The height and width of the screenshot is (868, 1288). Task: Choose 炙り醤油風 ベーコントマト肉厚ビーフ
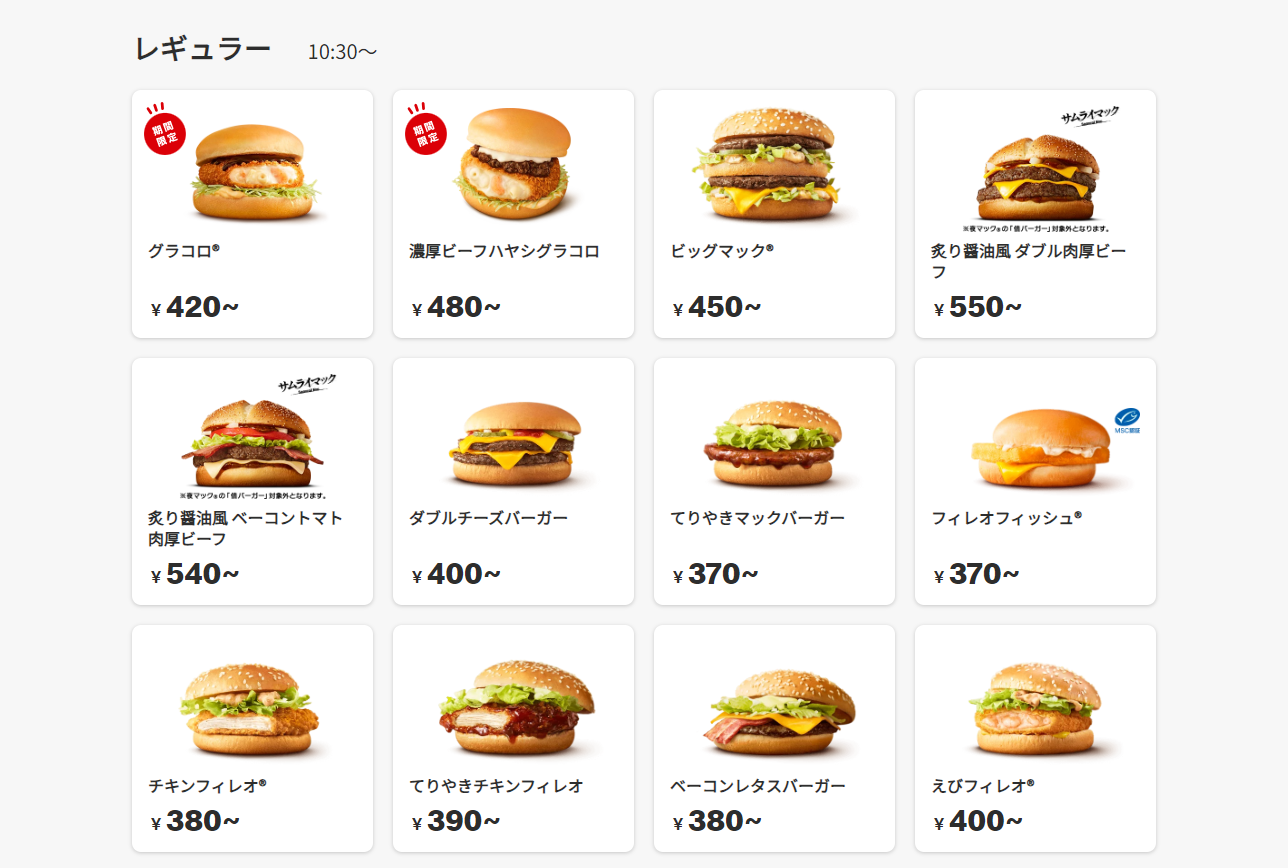point(252,481)
